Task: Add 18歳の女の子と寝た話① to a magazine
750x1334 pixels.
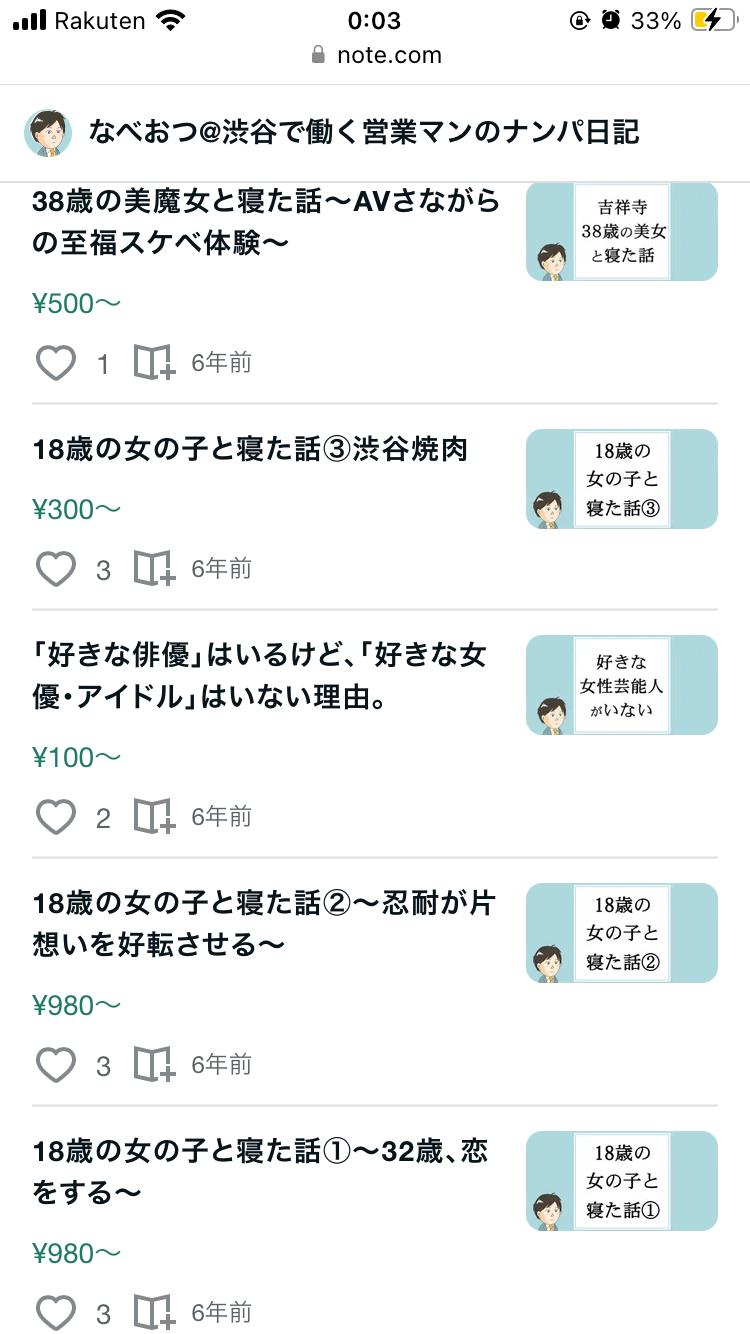Action: pos(155,1312)
